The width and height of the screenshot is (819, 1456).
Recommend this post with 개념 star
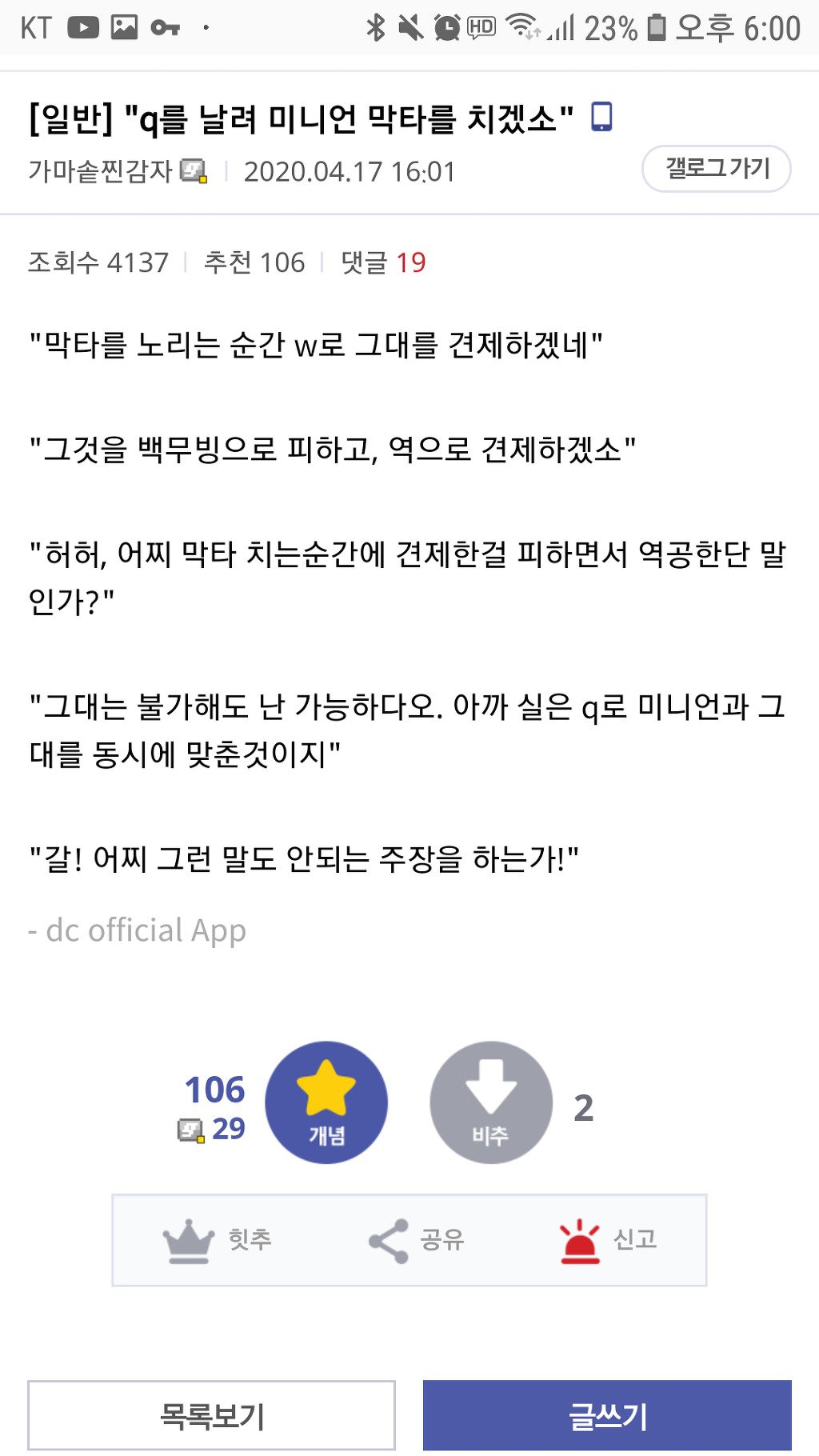[x=326, y=1102]
